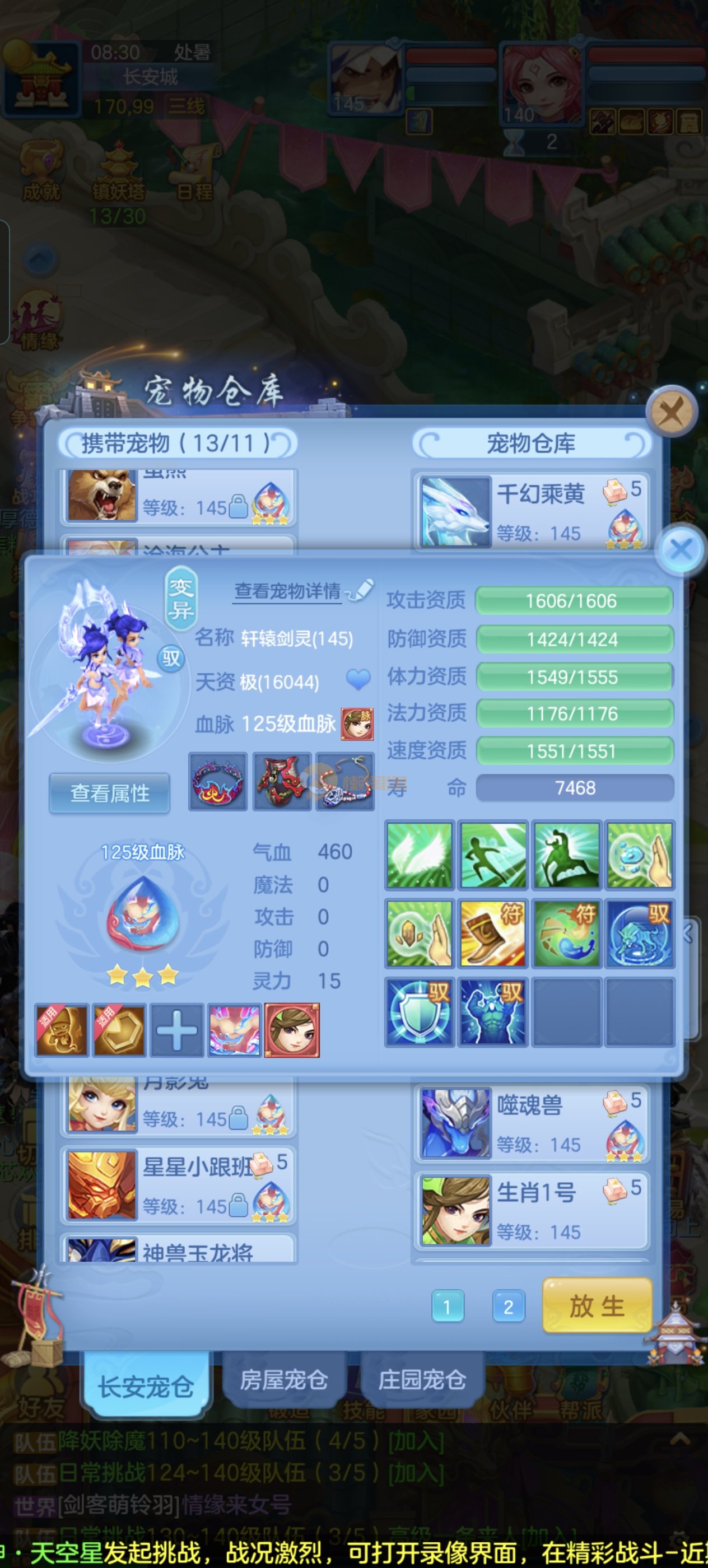Select the 生肖1号 pet card

click(532, 1211)
